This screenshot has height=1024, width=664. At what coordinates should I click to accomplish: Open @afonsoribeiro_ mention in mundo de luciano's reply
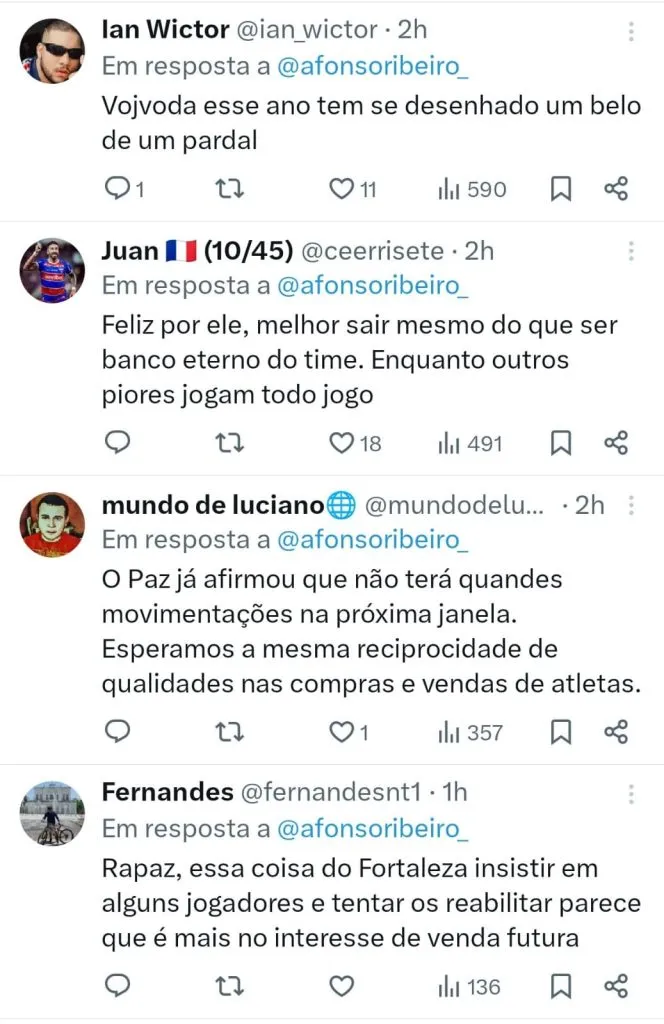(x=371, y=540)
